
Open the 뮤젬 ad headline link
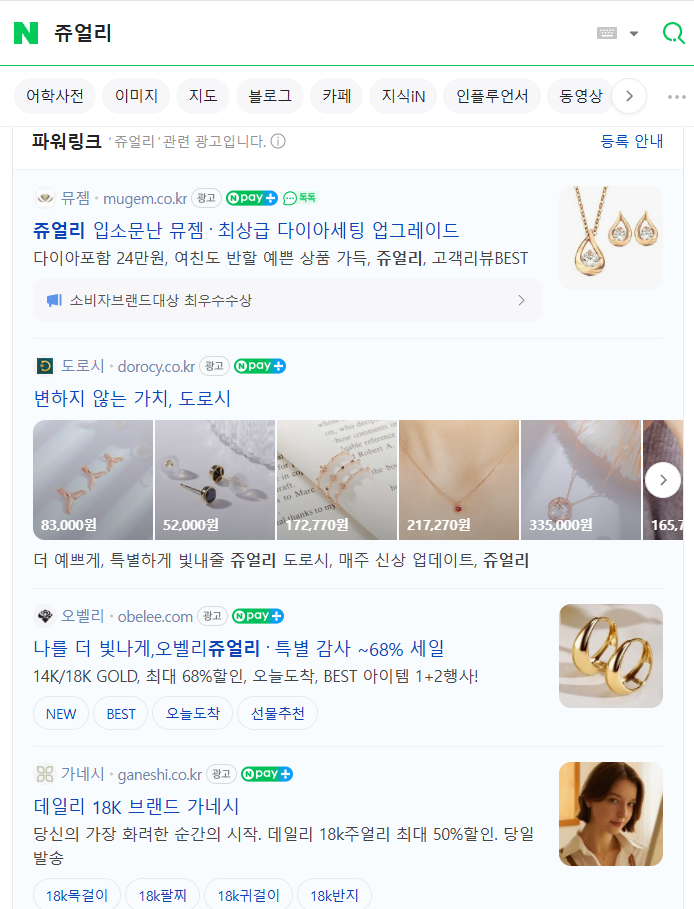click(245, 230)
